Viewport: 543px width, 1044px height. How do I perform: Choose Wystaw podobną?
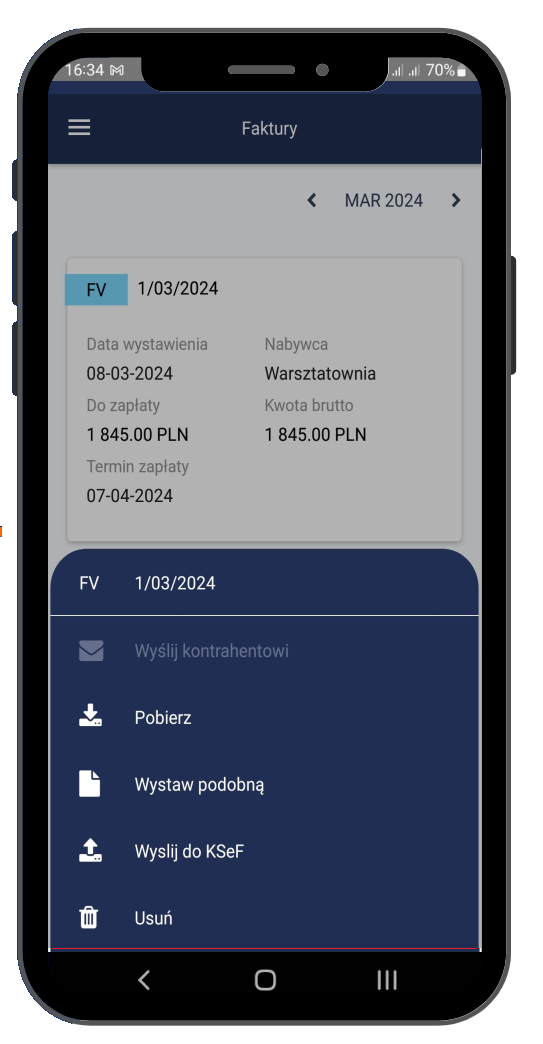pos(264,784)
